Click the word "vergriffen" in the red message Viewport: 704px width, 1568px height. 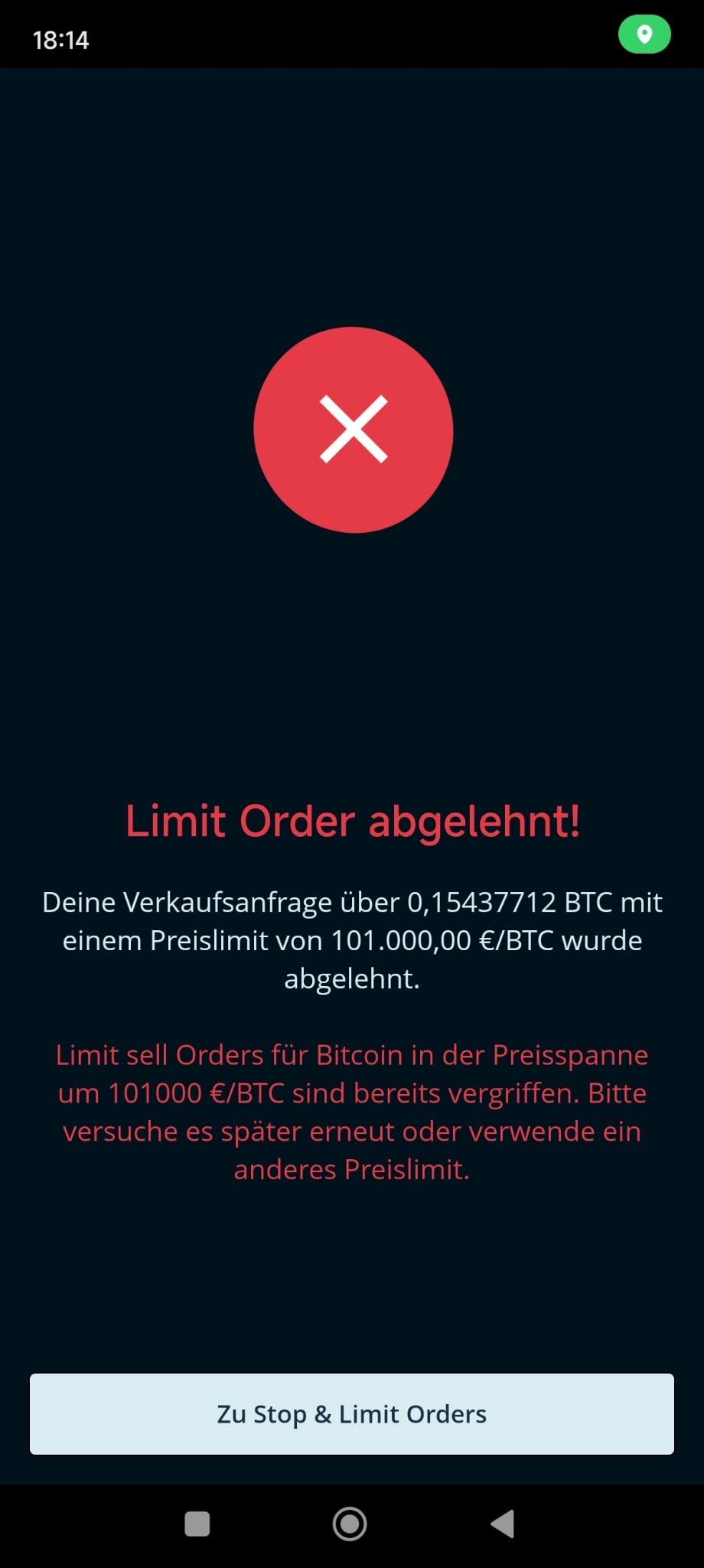click(508, 1093)
